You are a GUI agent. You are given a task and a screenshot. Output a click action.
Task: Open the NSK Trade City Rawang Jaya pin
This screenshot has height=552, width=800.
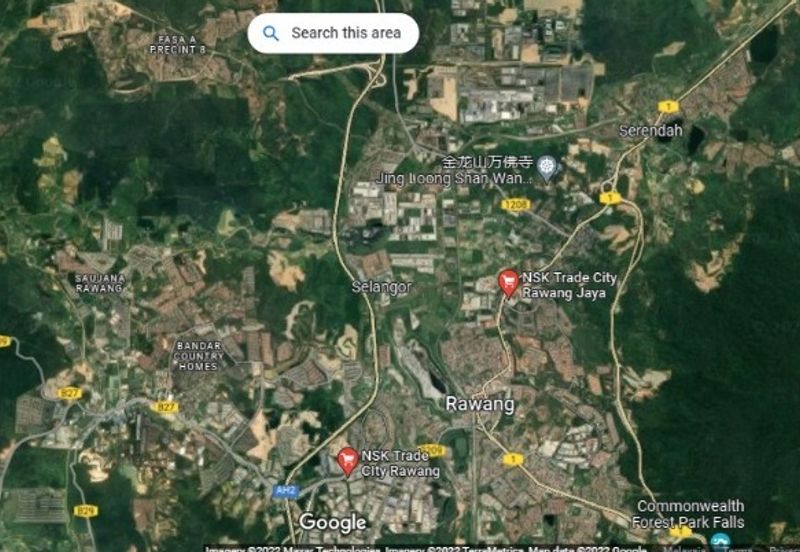pos(509,283)
